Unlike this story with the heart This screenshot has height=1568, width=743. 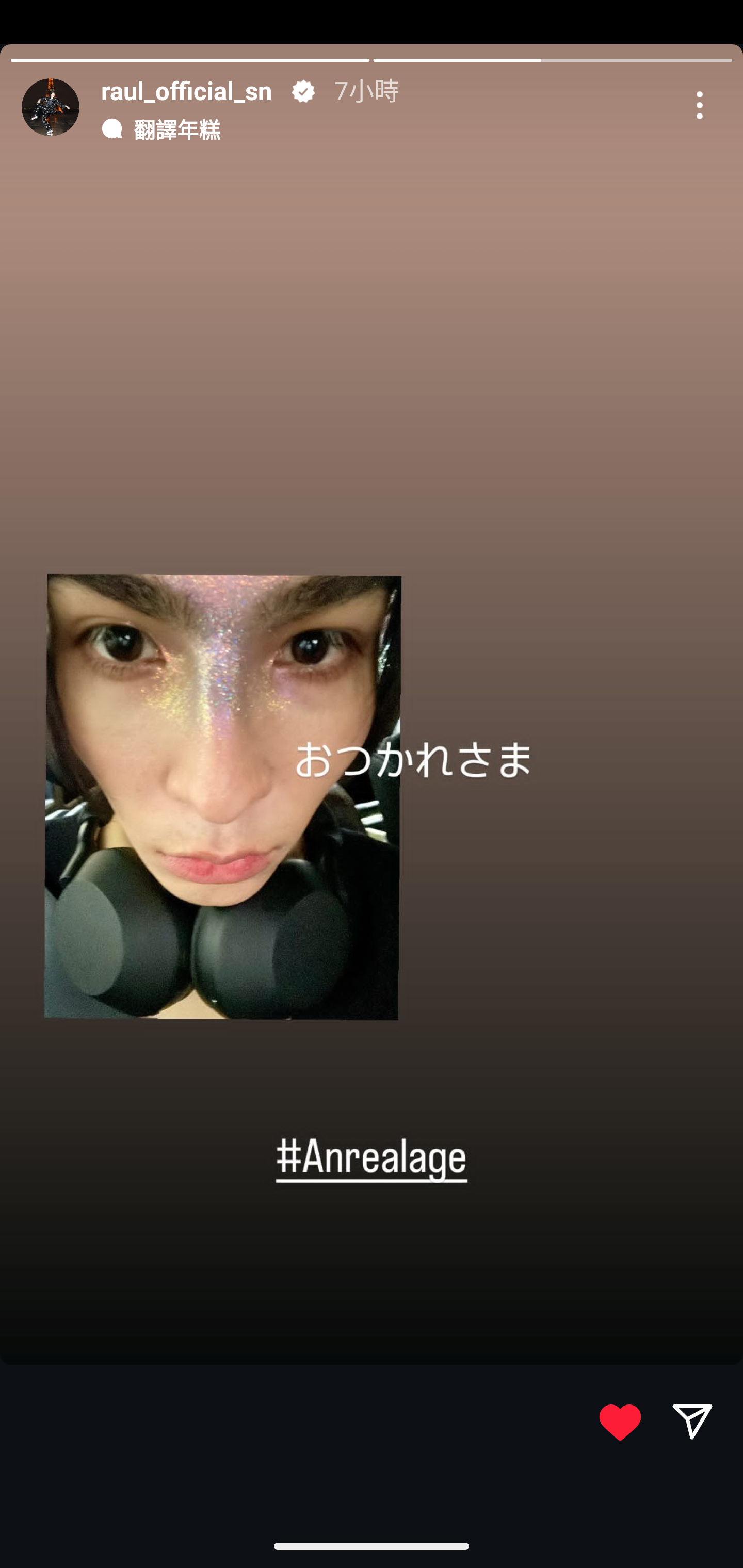[619, 1422]
